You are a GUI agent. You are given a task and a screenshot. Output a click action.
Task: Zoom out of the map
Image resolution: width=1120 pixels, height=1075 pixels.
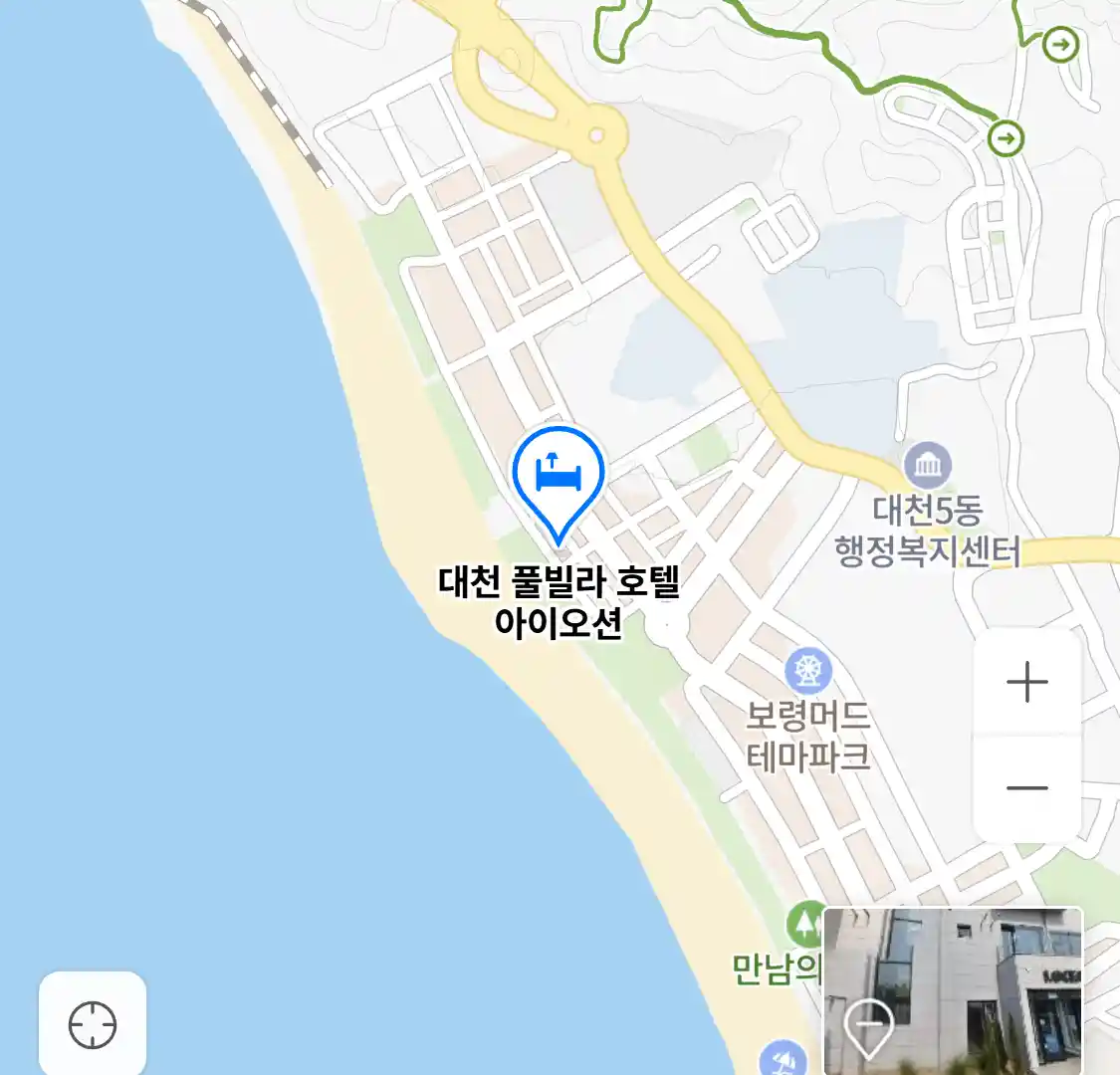(1026, 787)
